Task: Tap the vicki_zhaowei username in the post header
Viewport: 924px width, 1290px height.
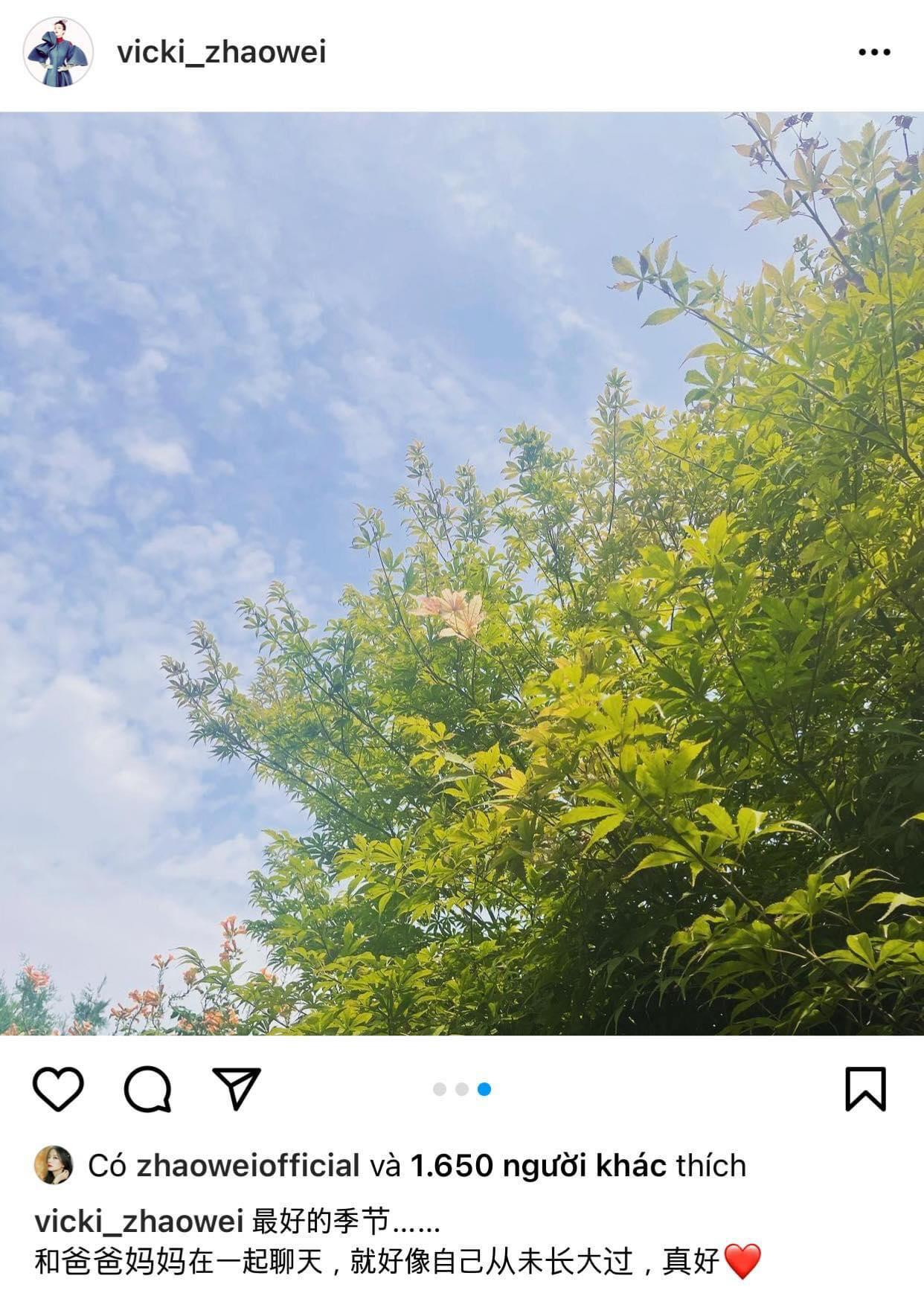Action: 222,52
